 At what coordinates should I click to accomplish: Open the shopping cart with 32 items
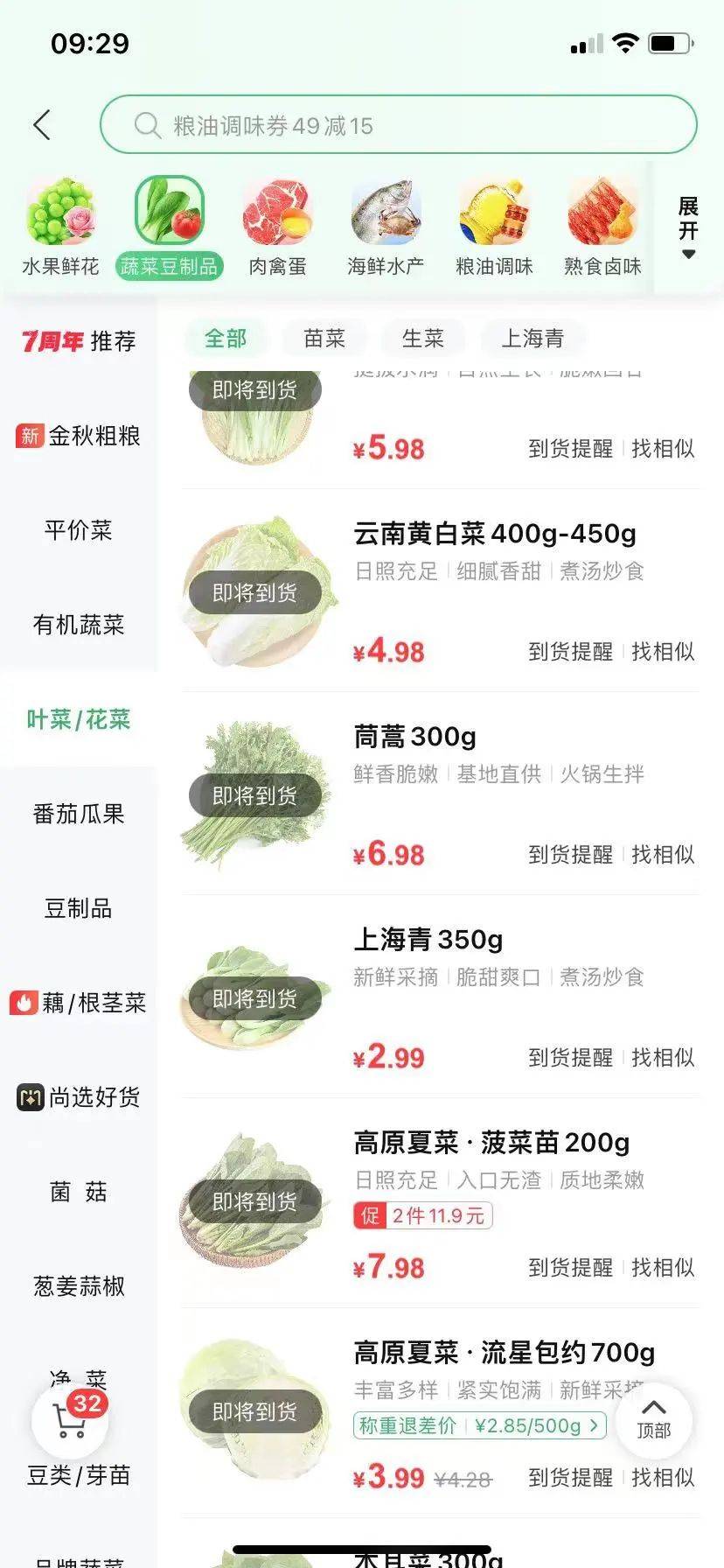tap(70, 1421)
